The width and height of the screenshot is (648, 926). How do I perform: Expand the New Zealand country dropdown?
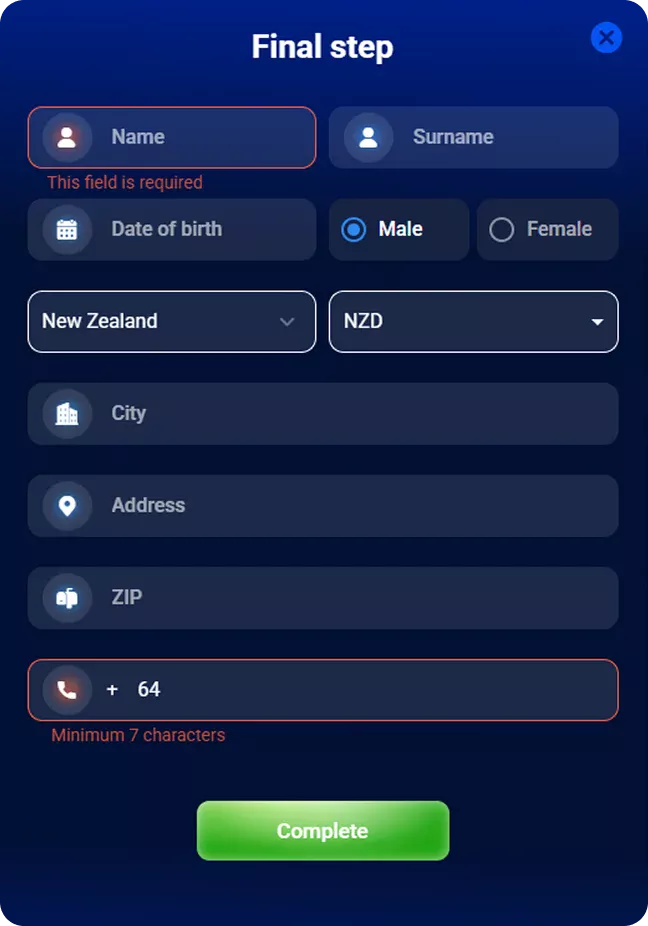point(172,321)
